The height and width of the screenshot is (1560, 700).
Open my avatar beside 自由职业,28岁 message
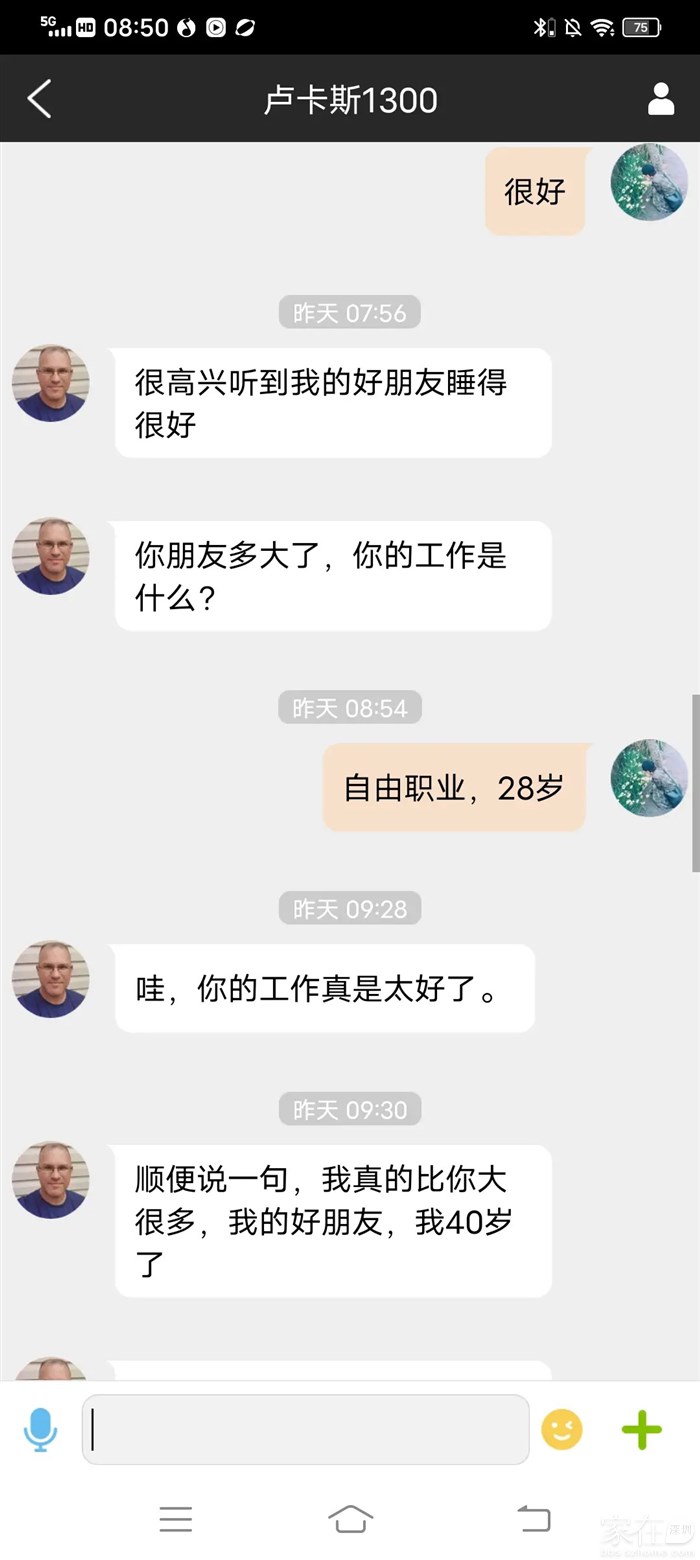[649, 778]
